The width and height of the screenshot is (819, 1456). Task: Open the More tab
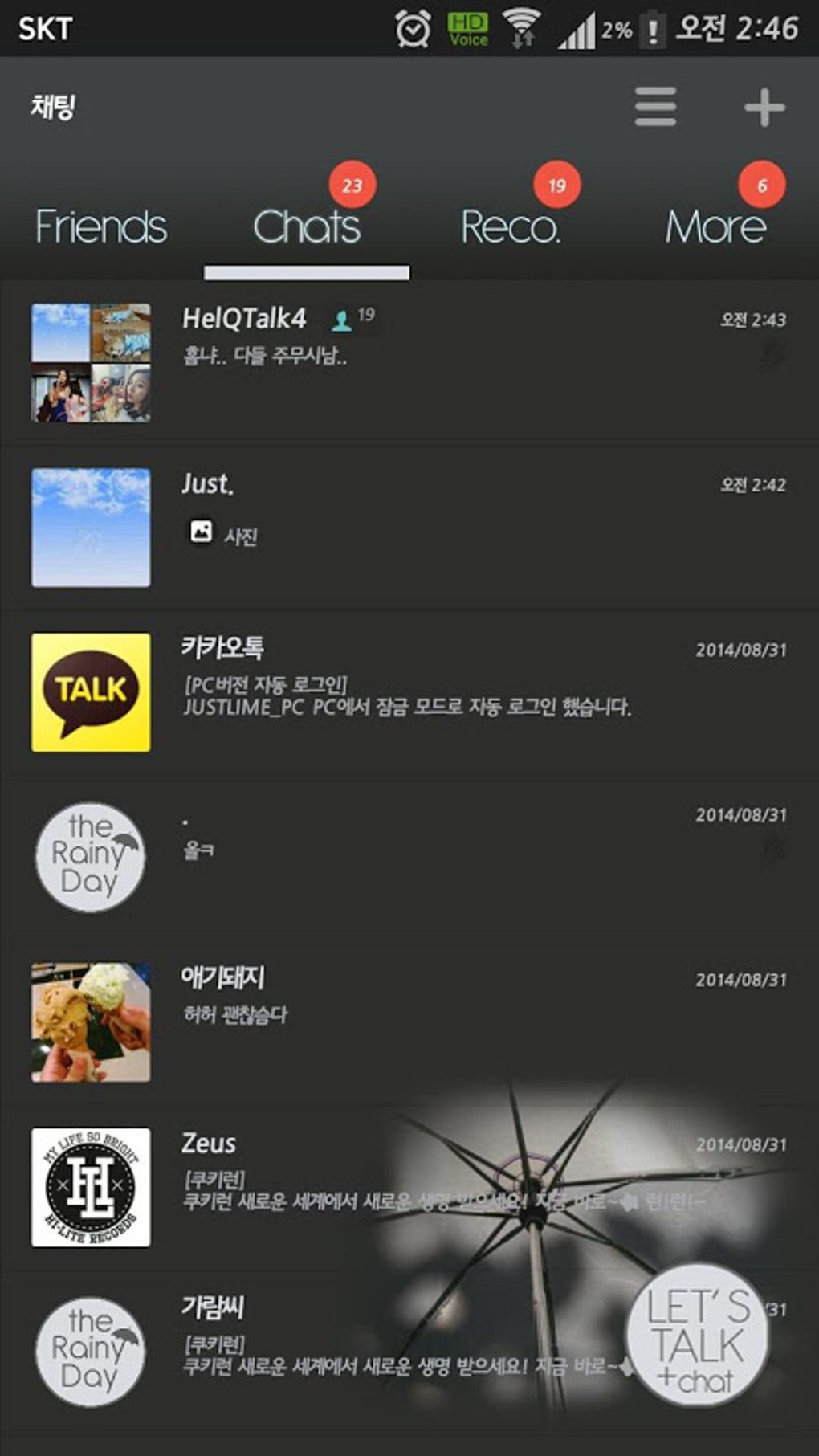point(715,226)
